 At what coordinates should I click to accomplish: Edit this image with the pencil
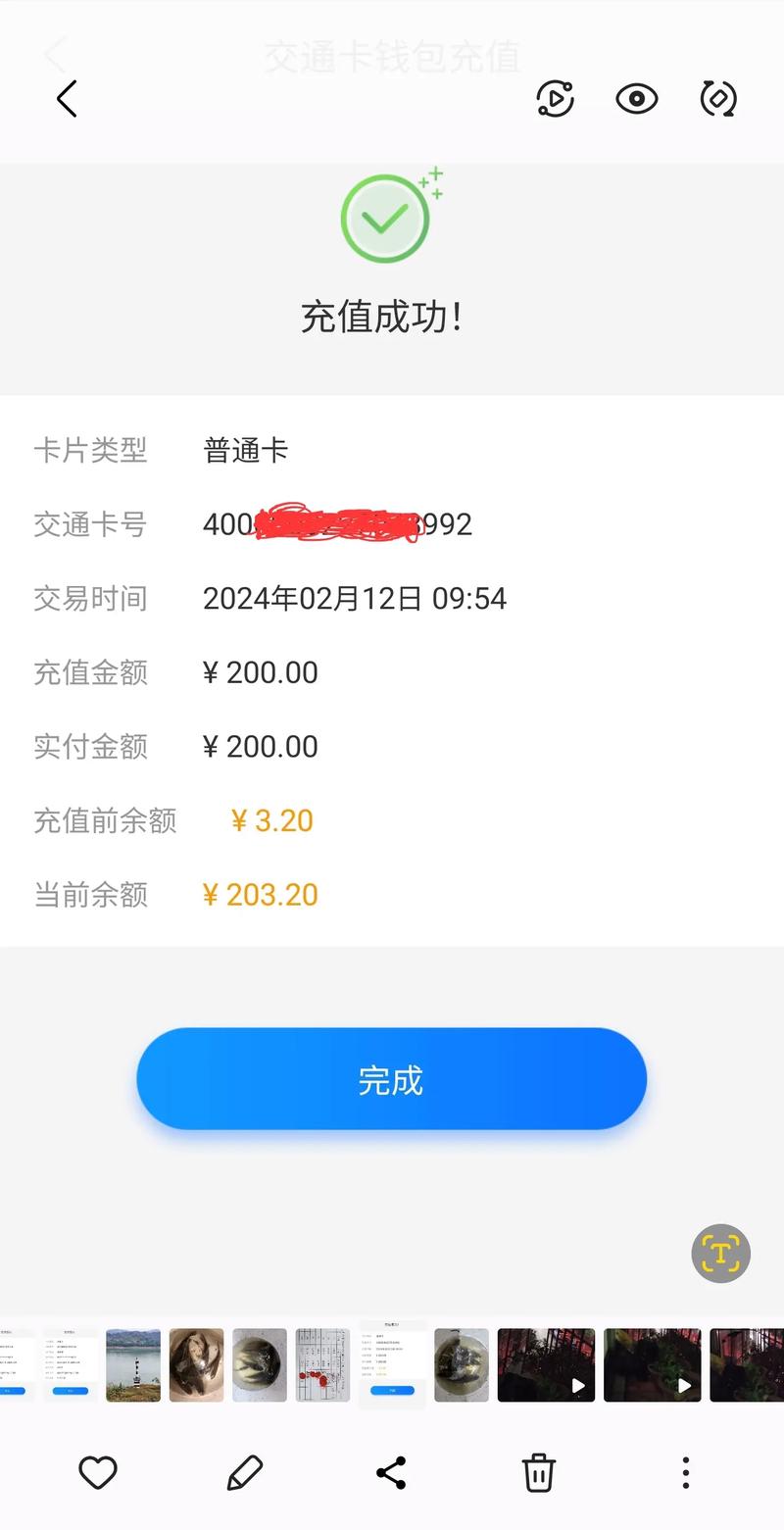point(244,1472)
